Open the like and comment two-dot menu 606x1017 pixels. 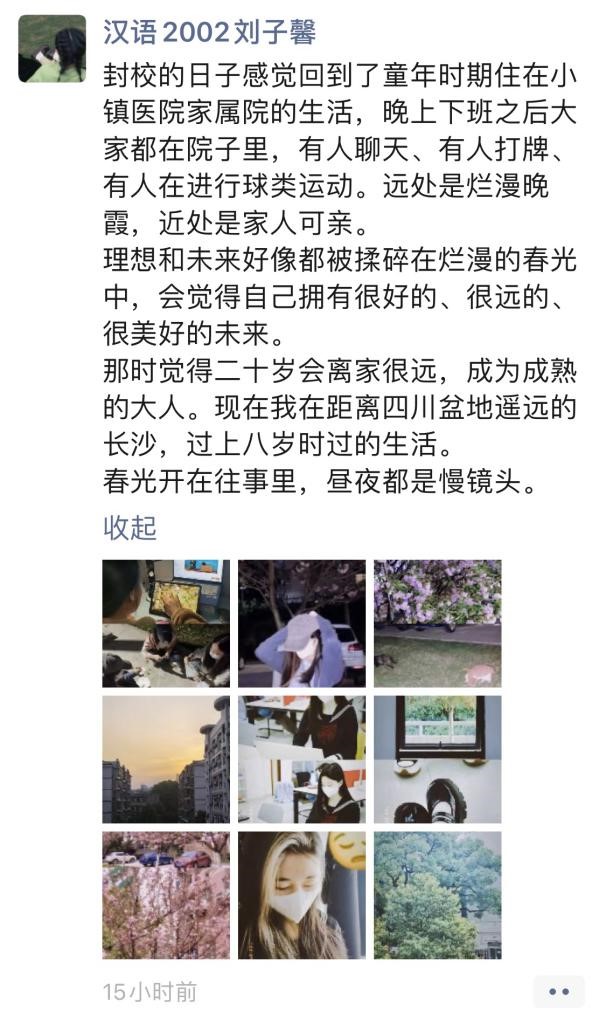click(x=559, y=991)
